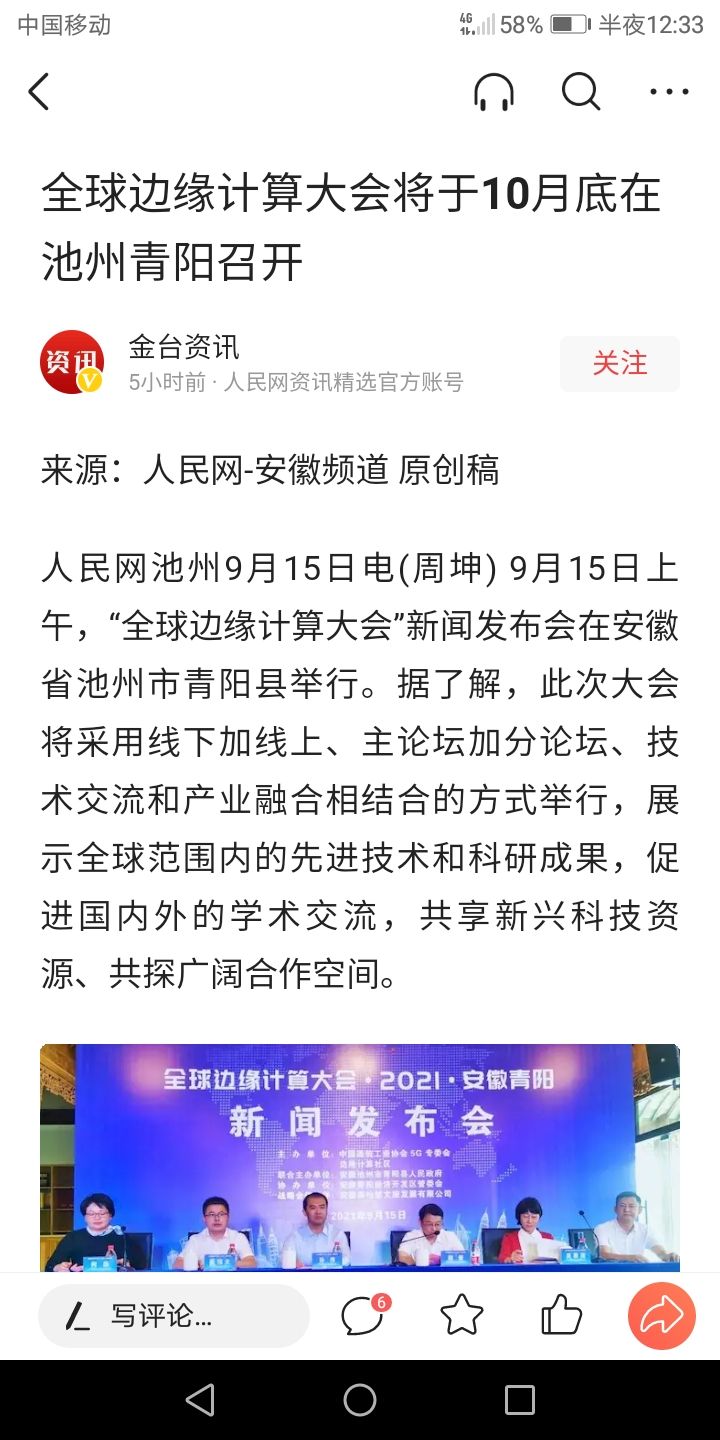Open the search magnifier icon
The width and height of the screenshot is (720, 1440).
pyautogui.click(x=580, y=92)
